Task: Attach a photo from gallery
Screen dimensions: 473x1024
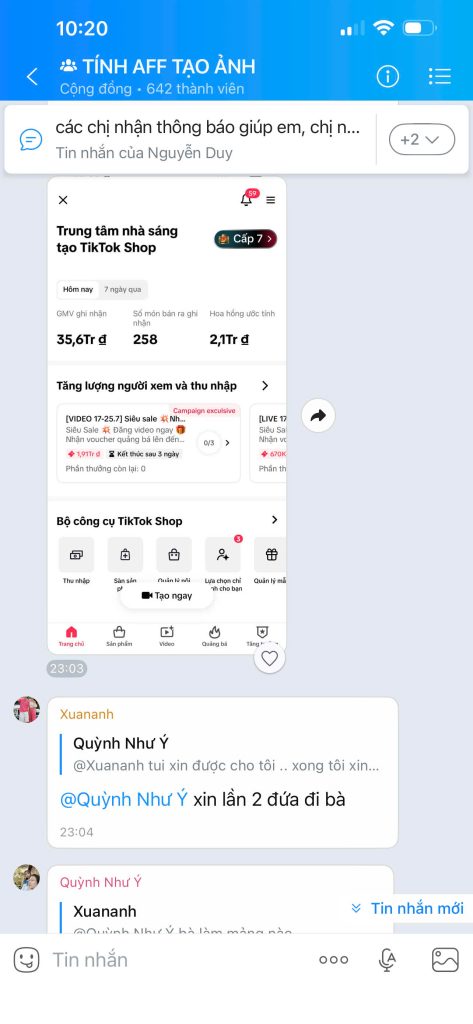Action: tap(446, 959)
